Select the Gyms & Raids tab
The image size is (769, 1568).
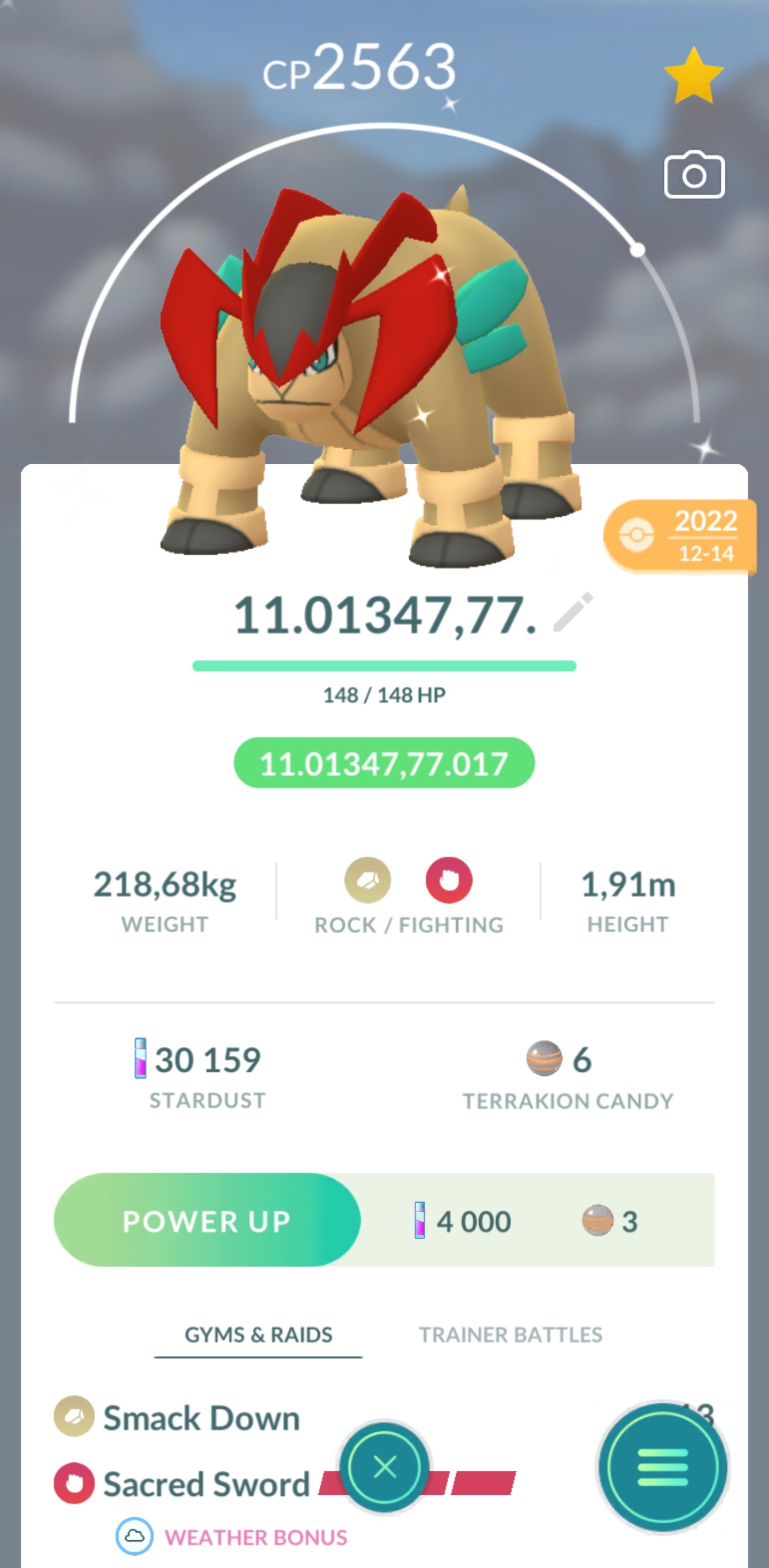(x=258, y=1335)
